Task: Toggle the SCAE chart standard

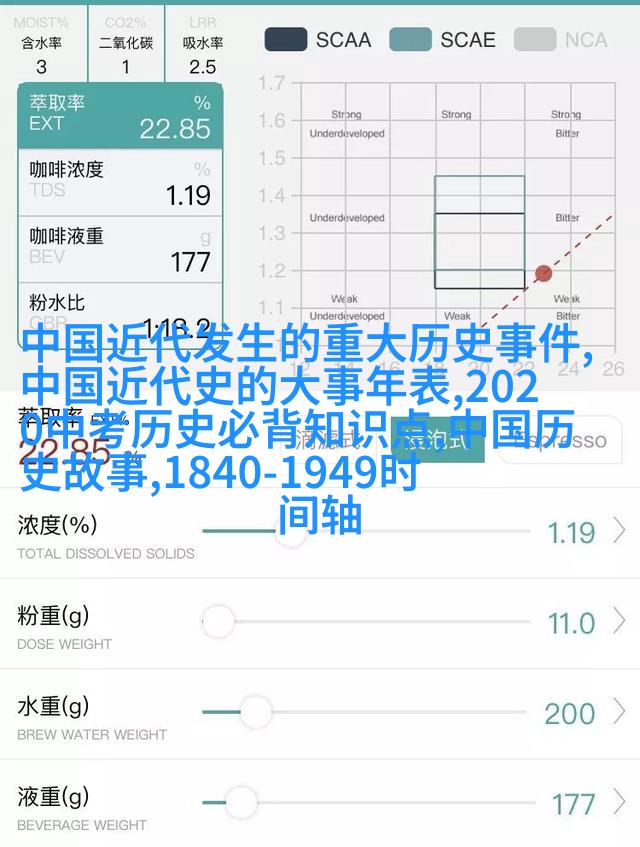Action: (442, 40)
